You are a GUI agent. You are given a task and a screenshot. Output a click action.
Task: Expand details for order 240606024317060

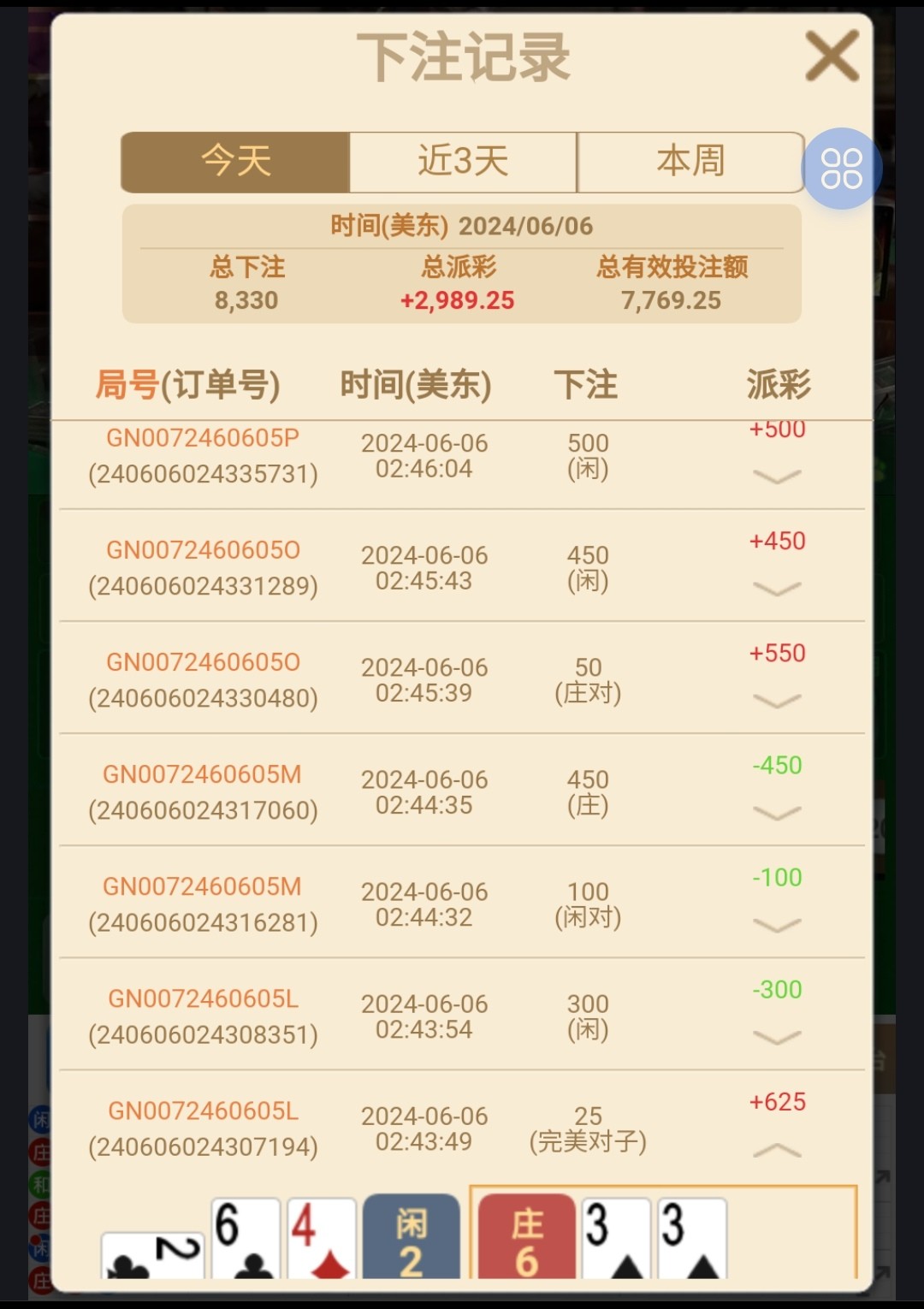pyautogui.click(x=777, y=813)
